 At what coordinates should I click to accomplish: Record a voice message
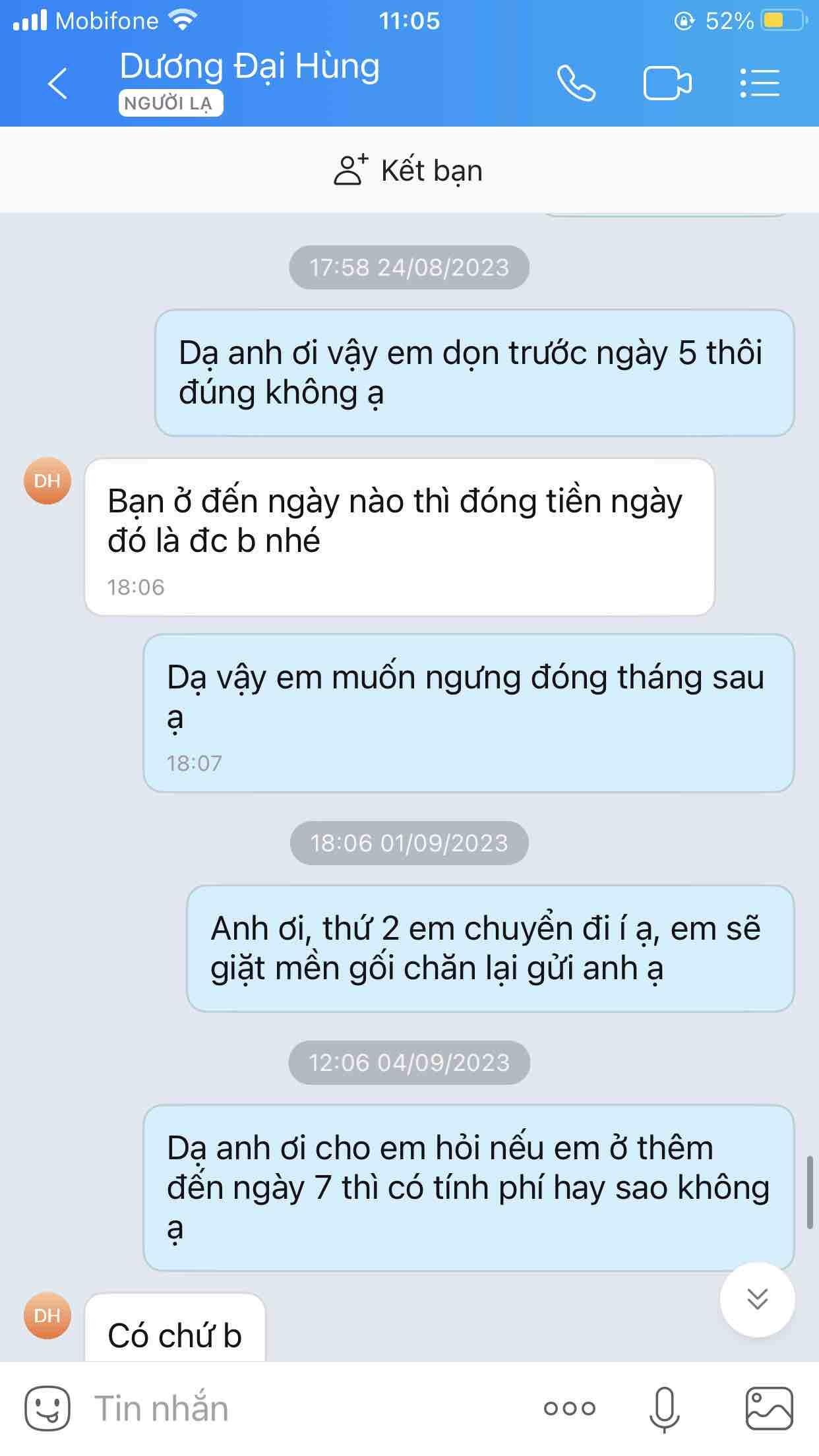point(664,1409)
